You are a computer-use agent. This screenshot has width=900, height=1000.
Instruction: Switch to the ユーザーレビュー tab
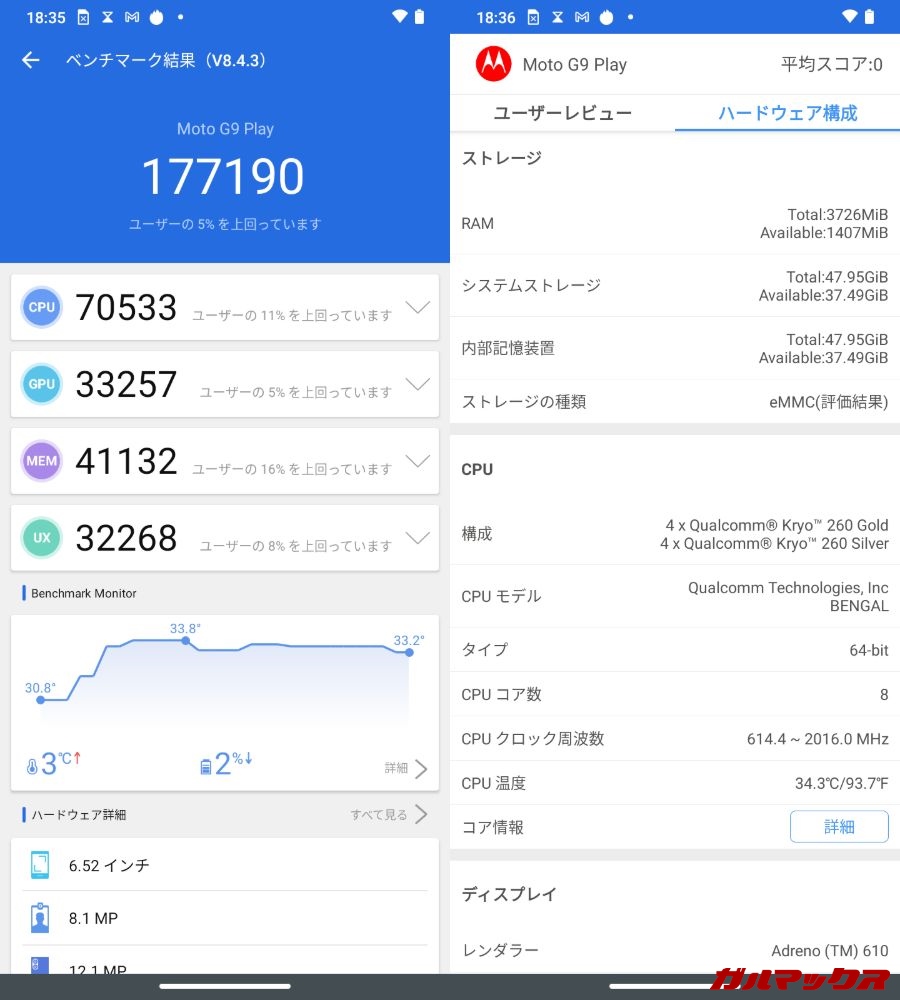(x=562, y=113)
